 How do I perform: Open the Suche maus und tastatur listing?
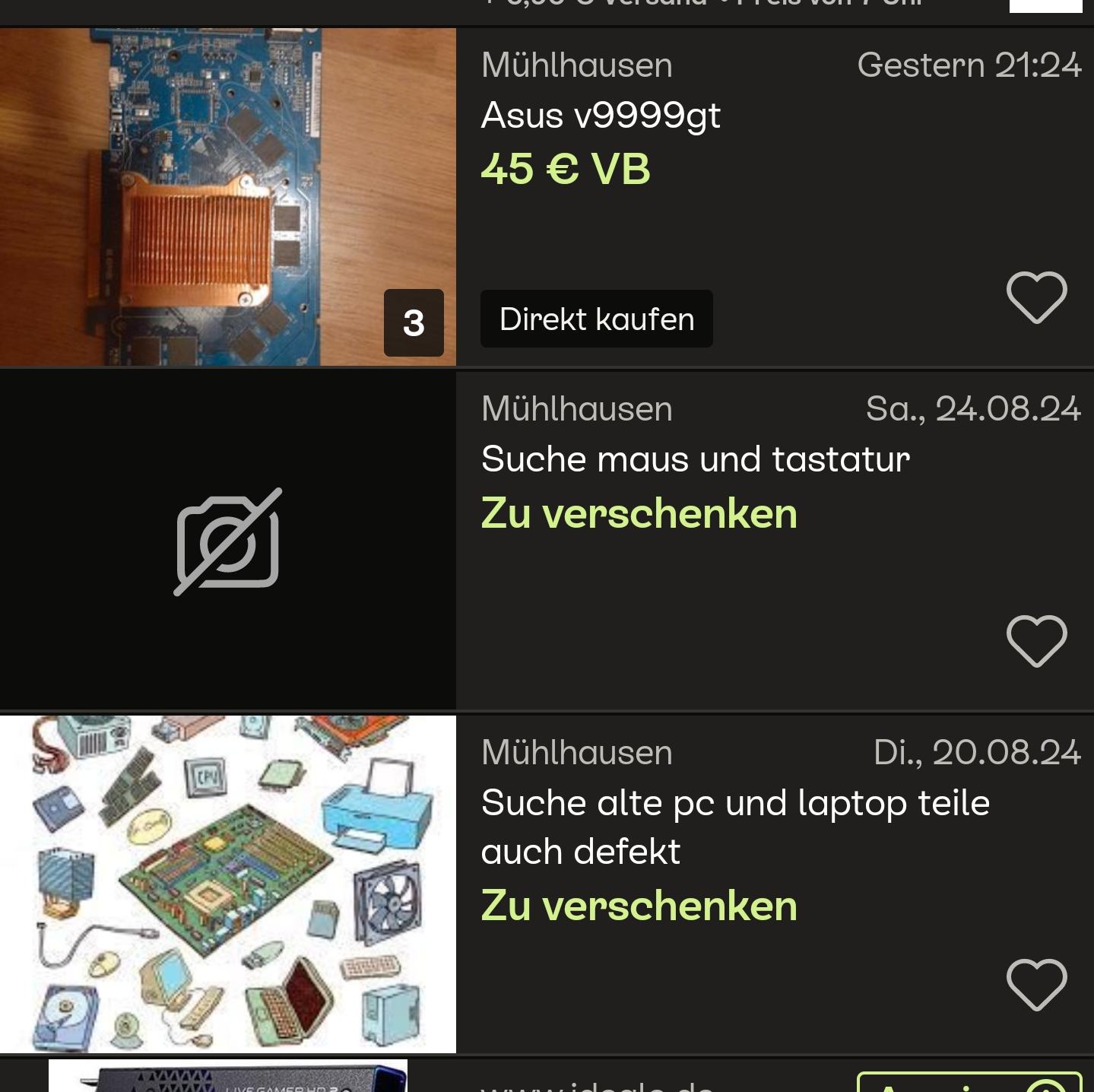[x=695, y=459]
